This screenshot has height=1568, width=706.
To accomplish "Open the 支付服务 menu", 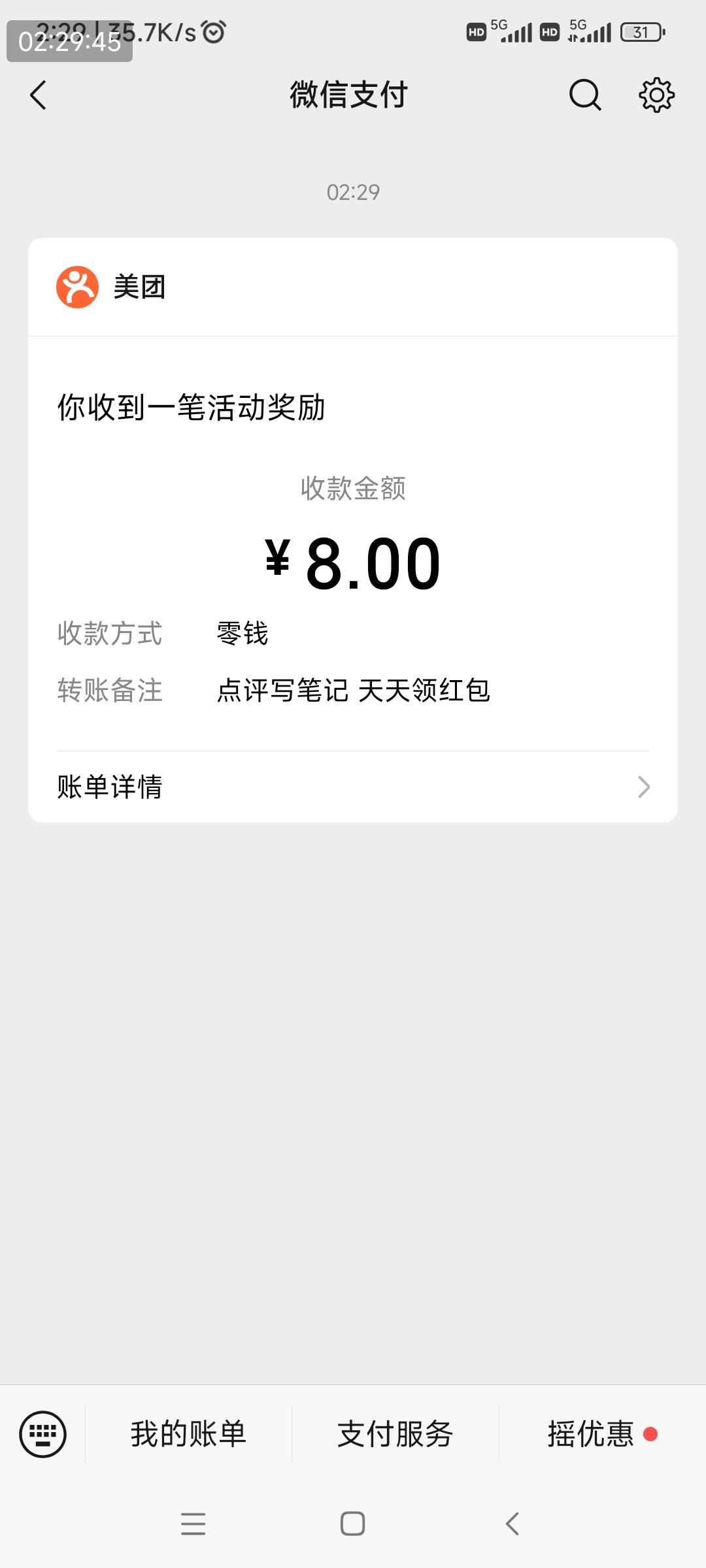I will click(395, 1434).
